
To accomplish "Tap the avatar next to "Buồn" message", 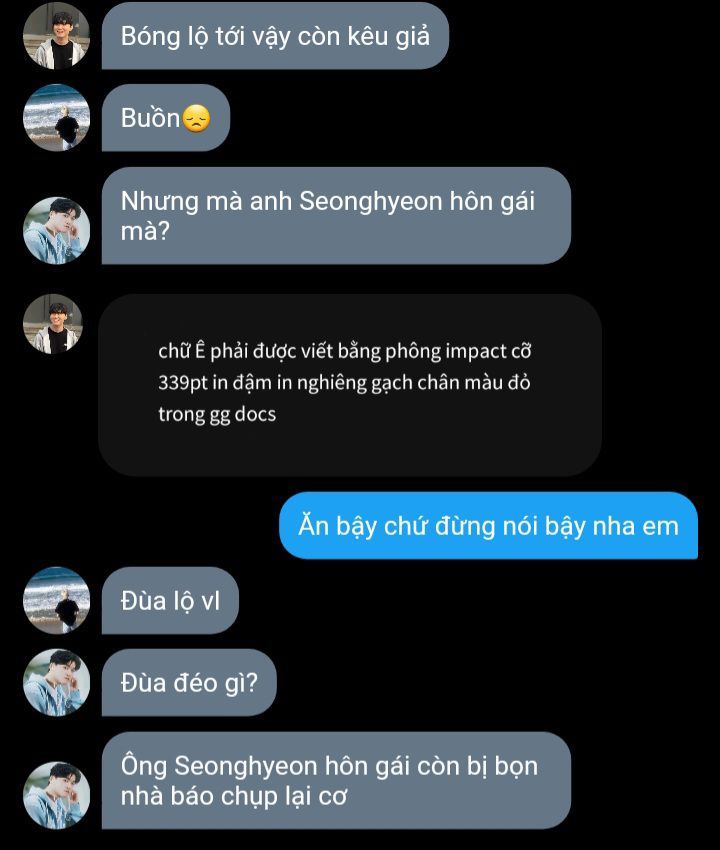I will (56, 117).
